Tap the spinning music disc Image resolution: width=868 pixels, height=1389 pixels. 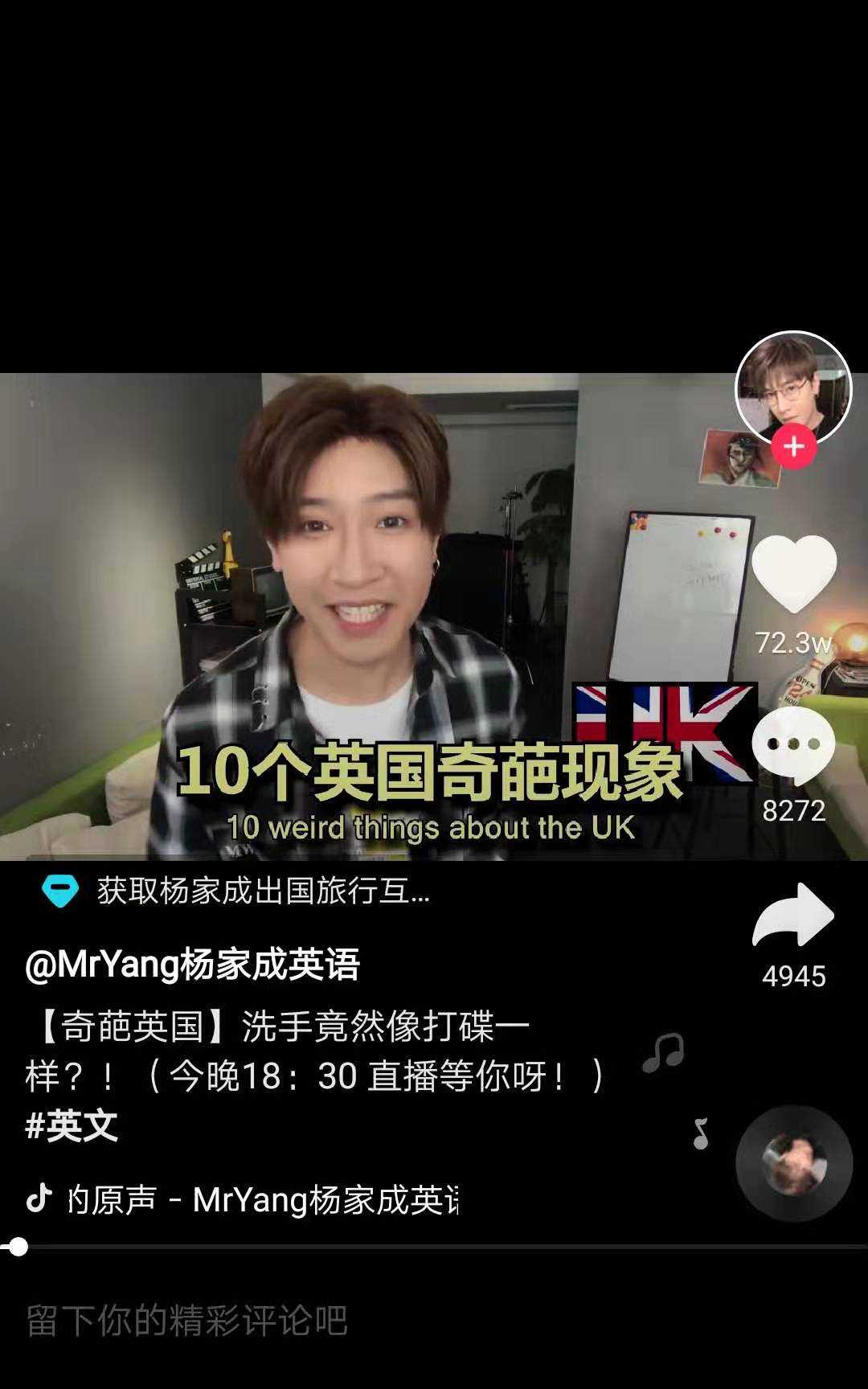point(794,1163)
